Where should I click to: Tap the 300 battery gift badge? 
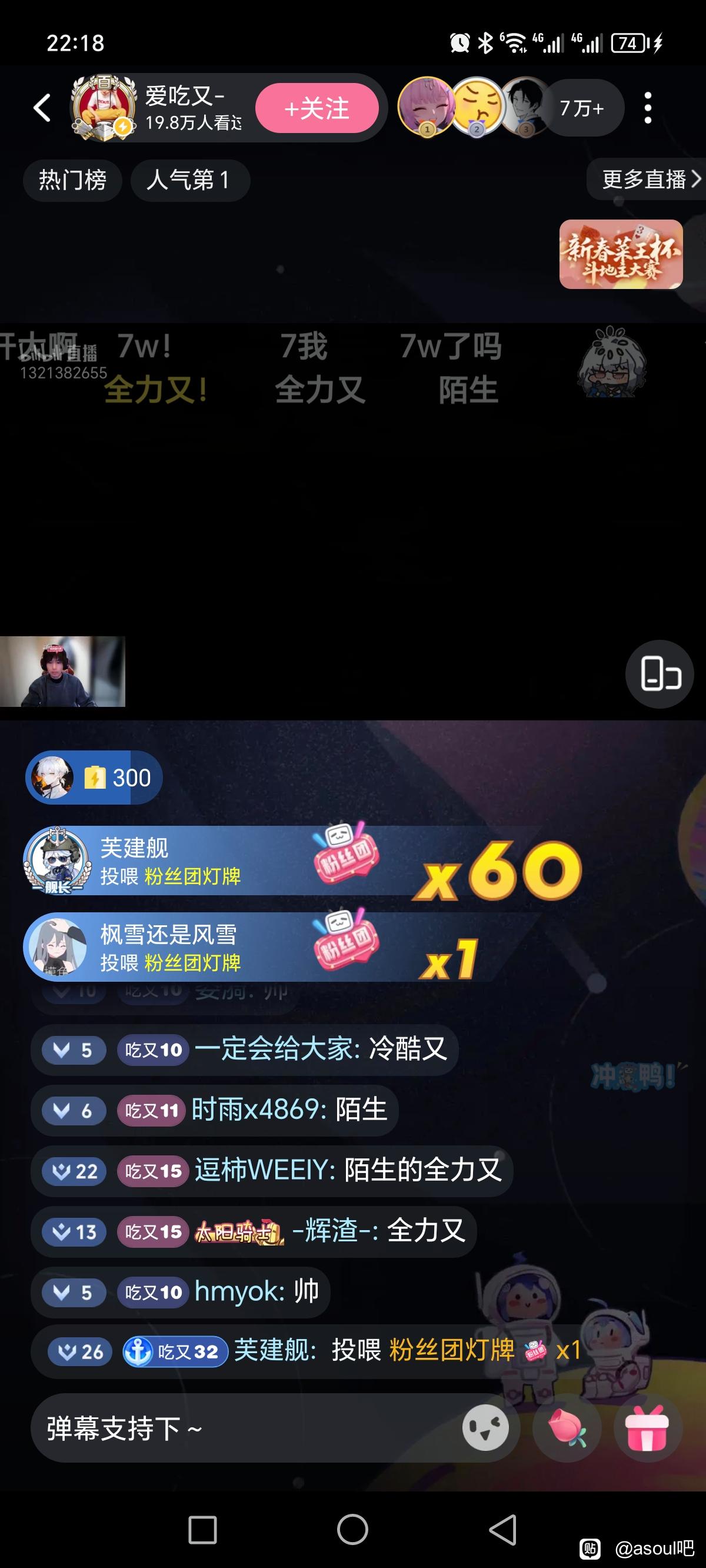(x=93, y=778)
